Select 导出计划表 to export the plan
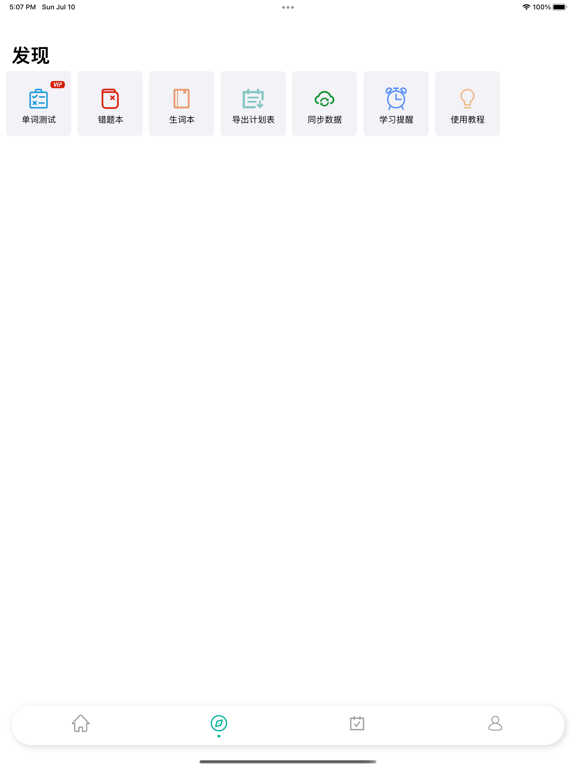The width and height of the screenshot is (576, 768). (253, 103)
